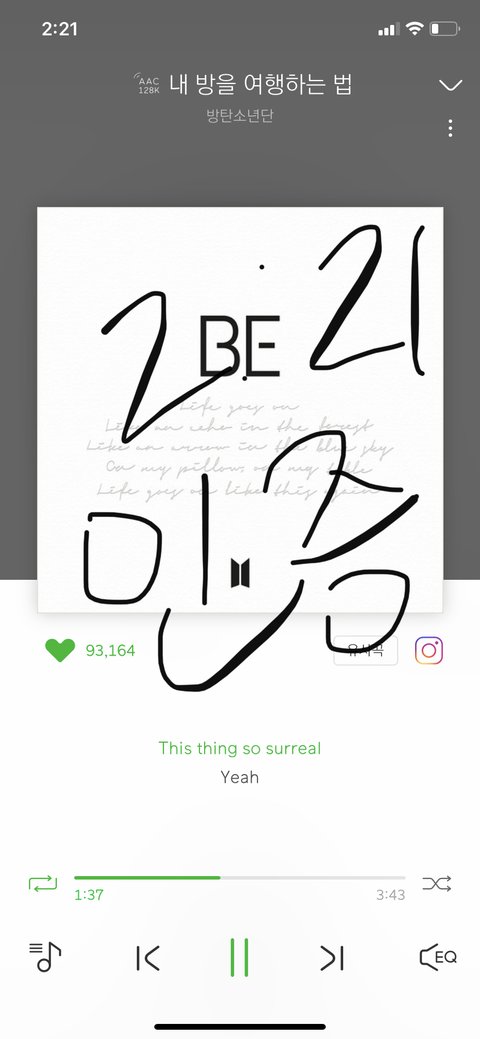The height and width of the screenshot is (1039, 480).
Task: Toggle repeat mode
Action: [x=43, y=883]
